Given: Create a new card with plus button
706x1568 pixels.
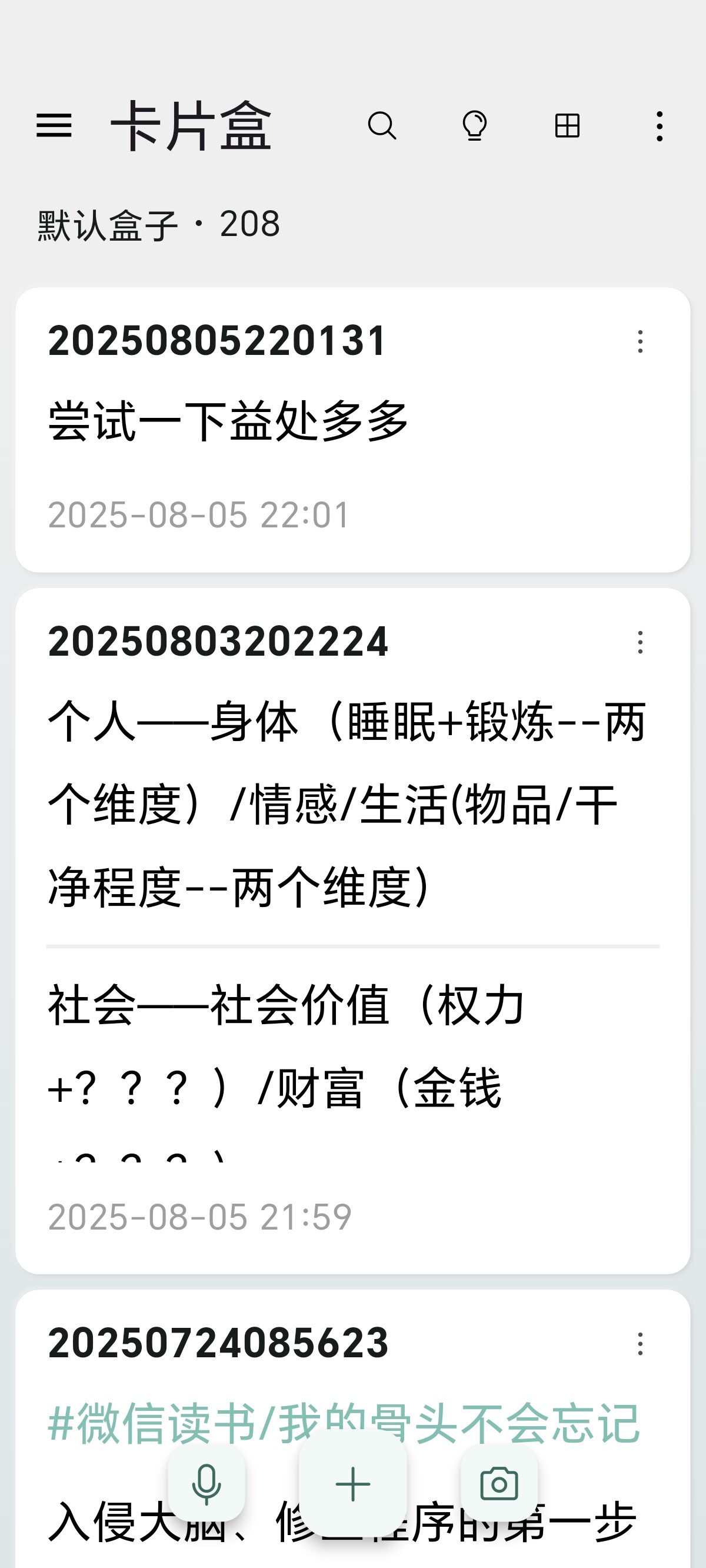Looking at the screenshot, I should [x=353, y=1484].
